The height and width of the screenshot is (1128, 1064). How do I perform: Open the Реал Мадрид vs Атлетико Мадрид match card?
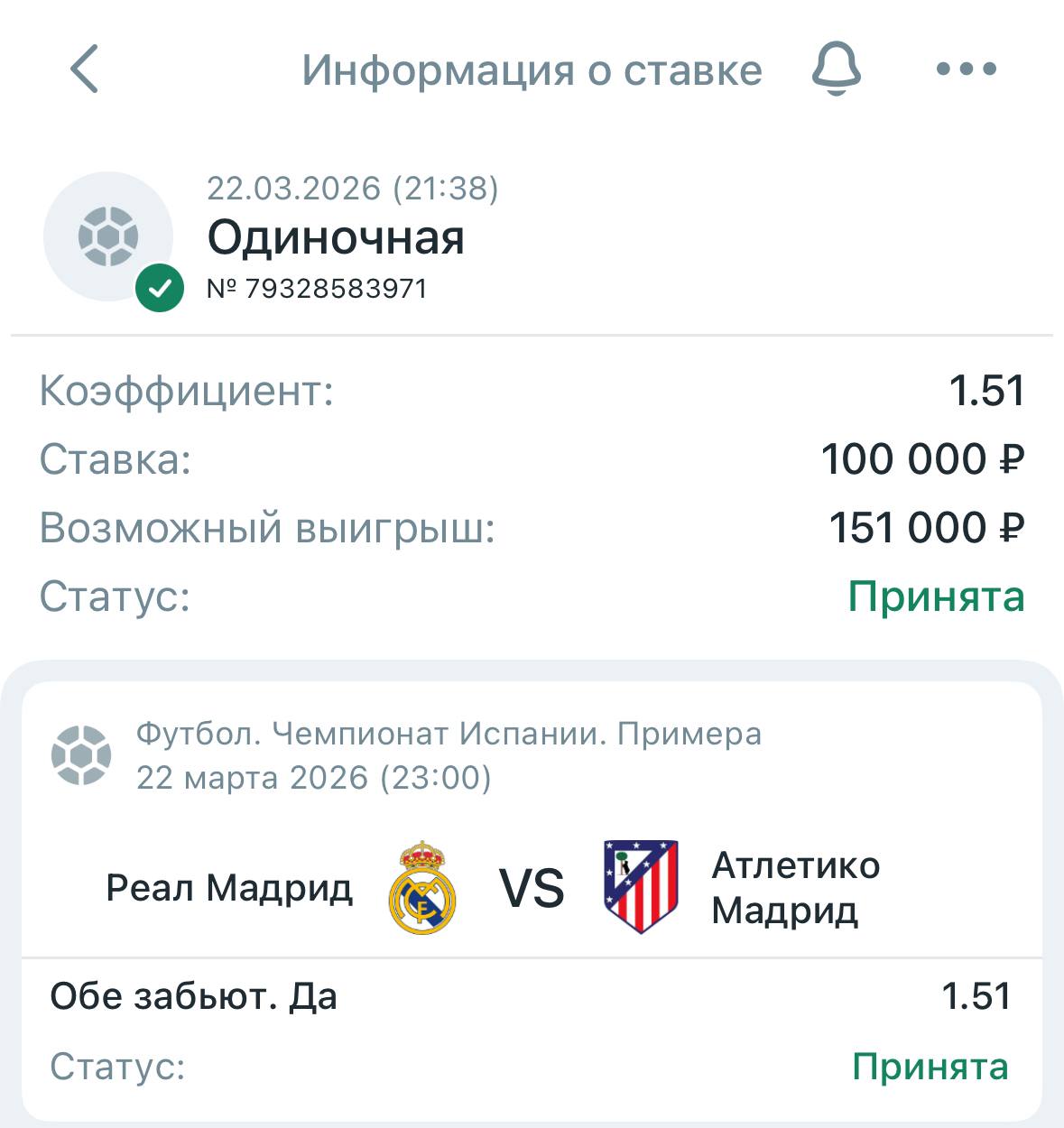[x=532, y=888]
